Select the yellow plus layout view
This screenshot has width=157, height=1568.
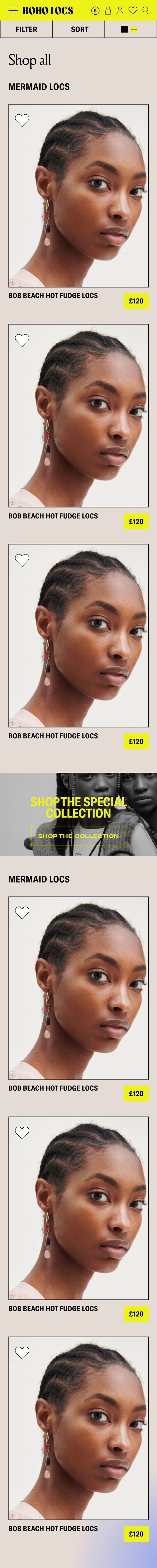click(x=134, y=29)
